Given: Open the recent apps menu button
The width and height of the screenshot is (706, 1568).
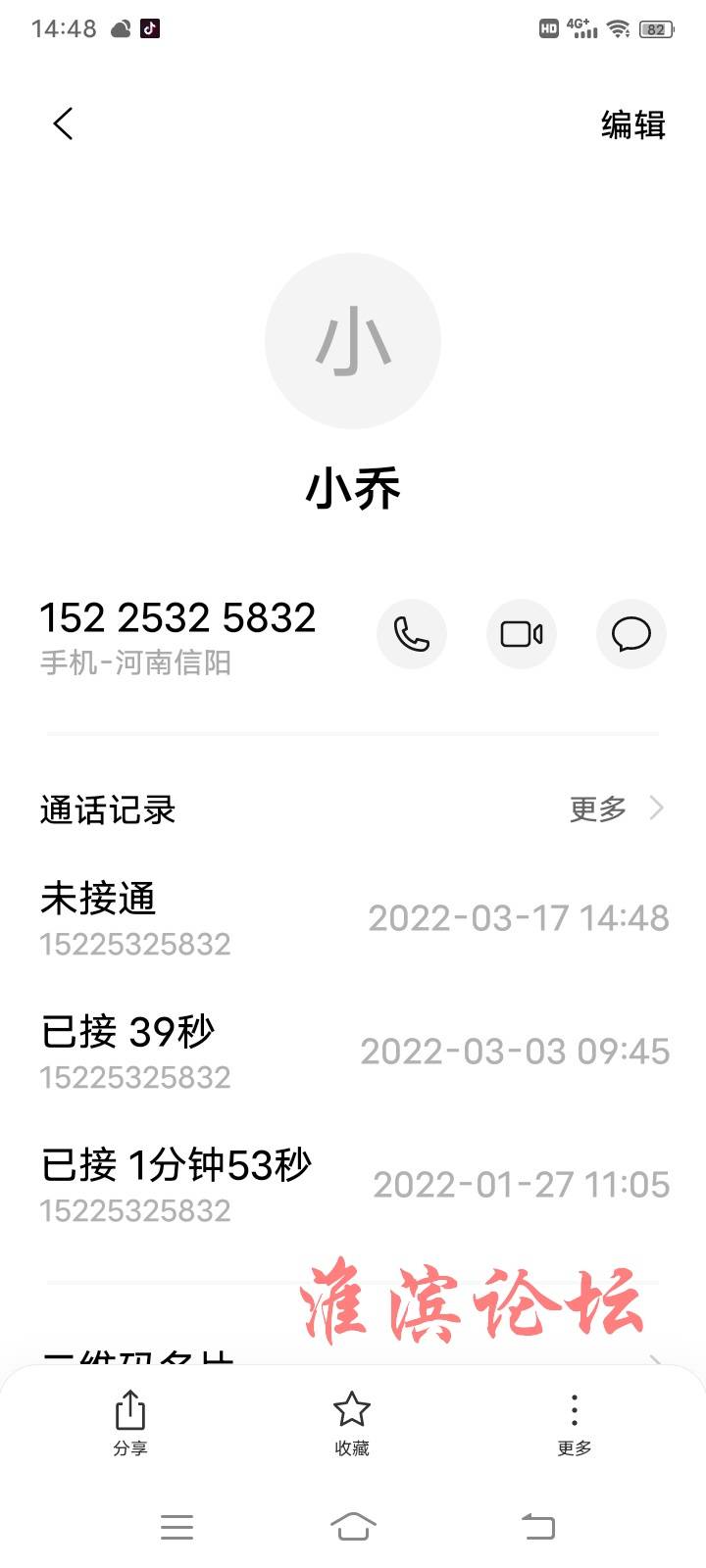Looking at the screenshot, I should point(176,1527).
